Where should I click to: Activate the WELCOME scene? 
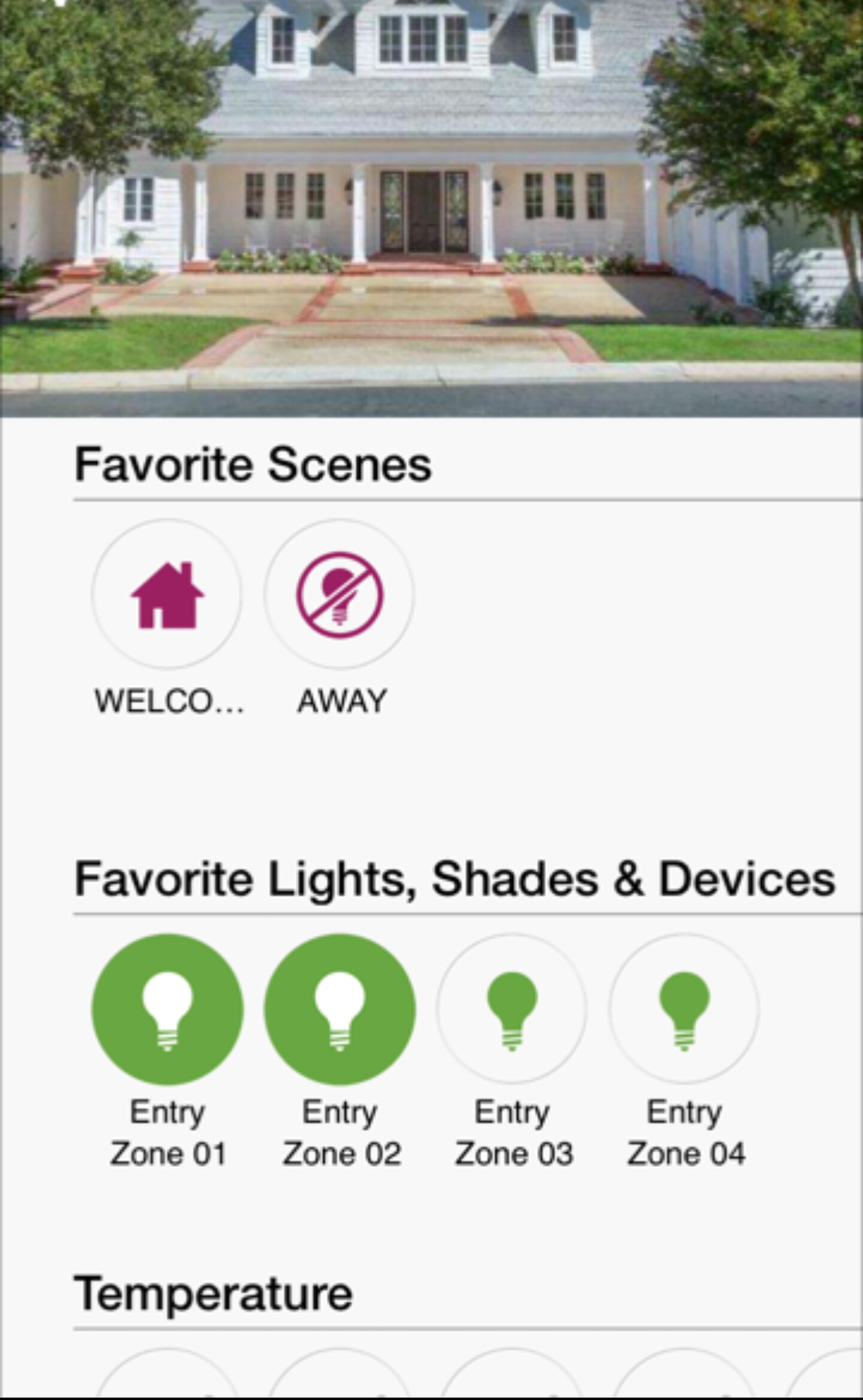167,594
